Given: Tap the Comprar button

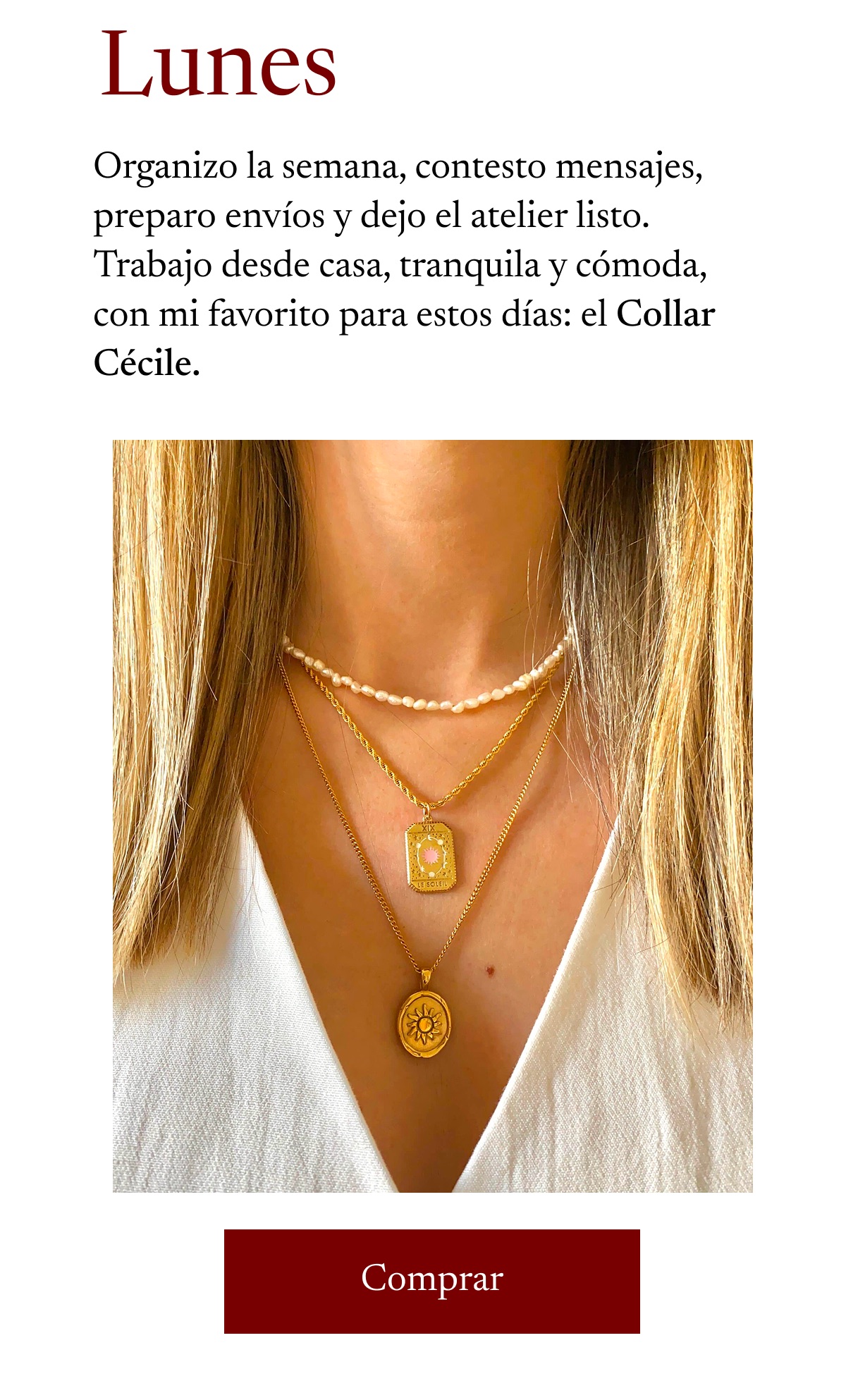Looking at the screenshot, I should coord(431,1281).
